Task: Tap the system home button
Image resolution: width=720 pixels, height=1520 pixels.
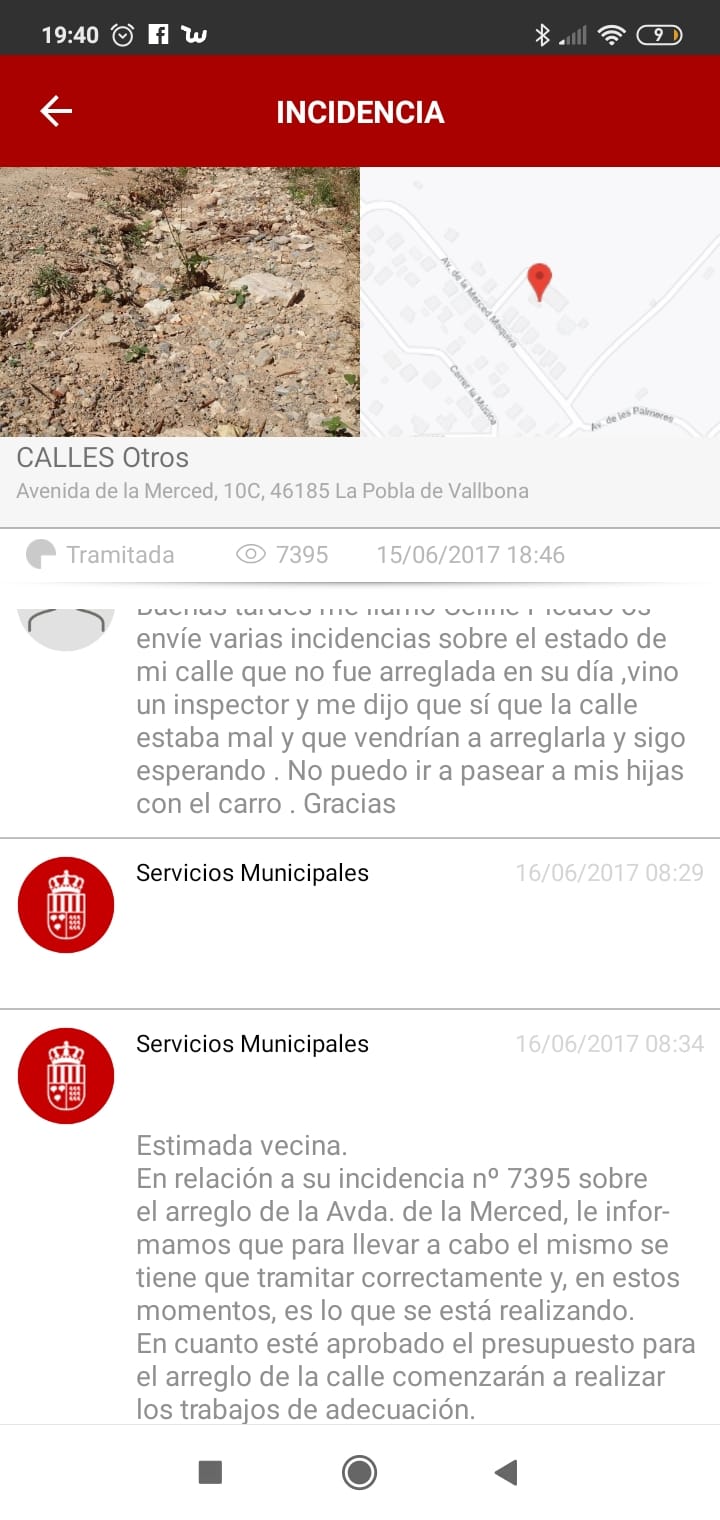Action: 359,1472
